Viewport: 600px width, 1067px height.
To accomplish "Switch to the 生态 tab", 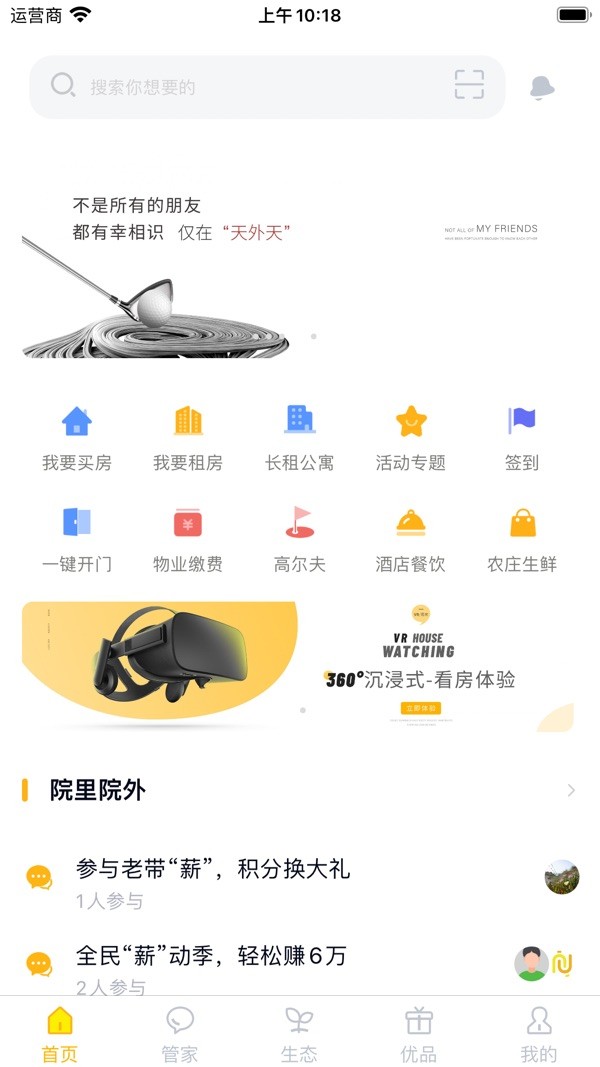I will coord(299,1034).
